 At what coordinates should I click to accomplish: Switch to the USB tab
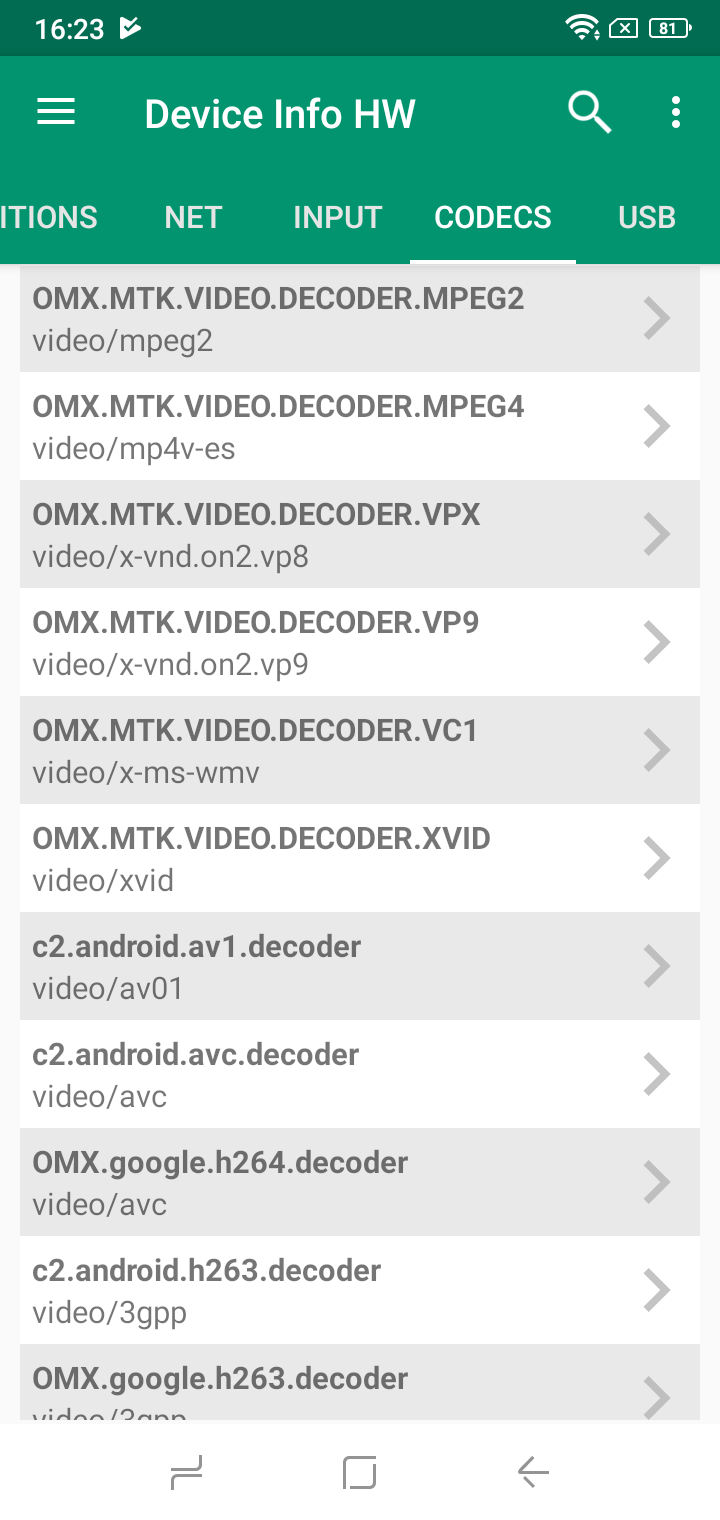(x=647, y=217)
